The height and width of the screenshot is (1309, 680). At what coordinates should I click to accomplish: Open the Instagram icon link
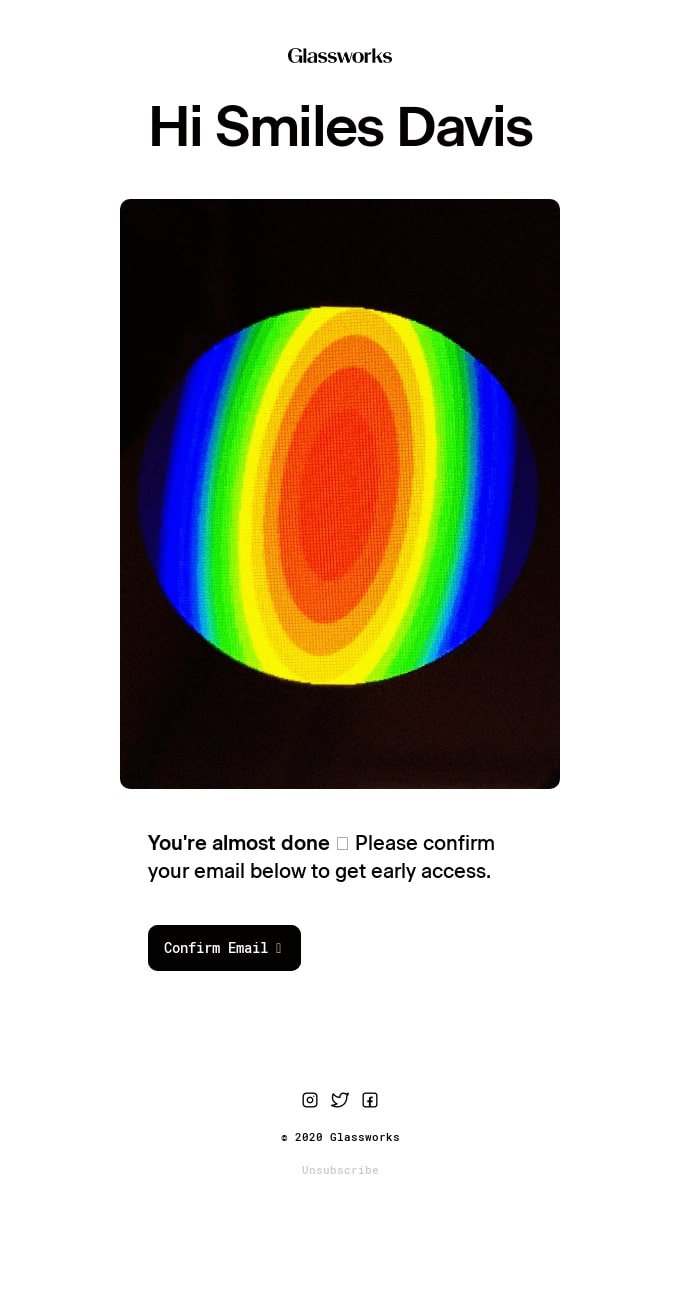[x=310, y=1100]
